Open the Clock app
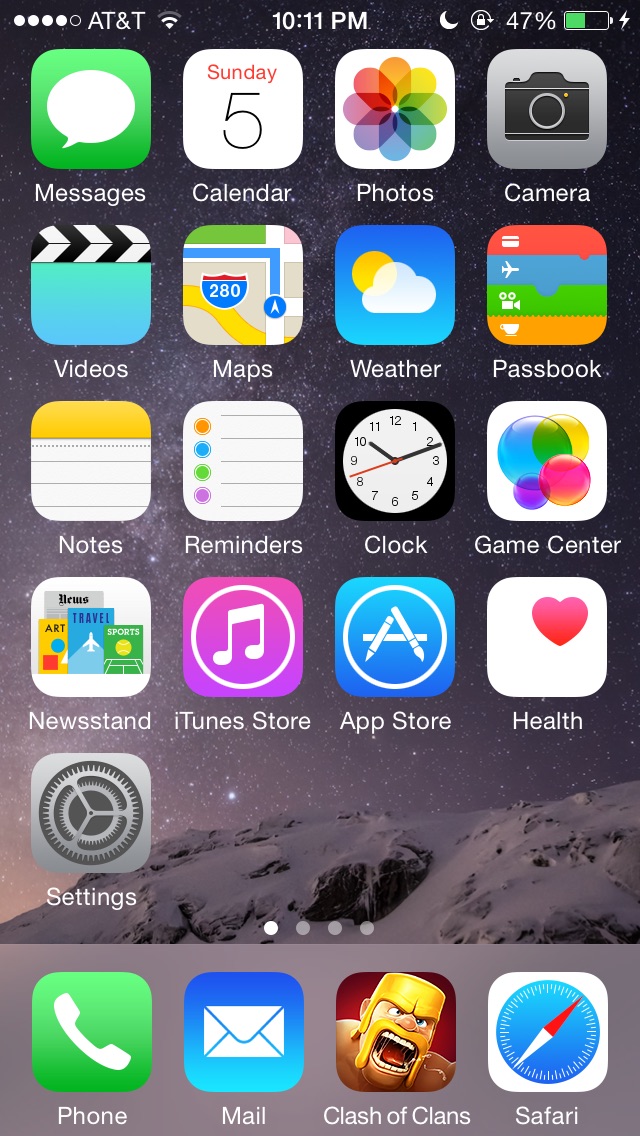The image size is (640, 1136). pyautogui.click(x=395, y=461)
